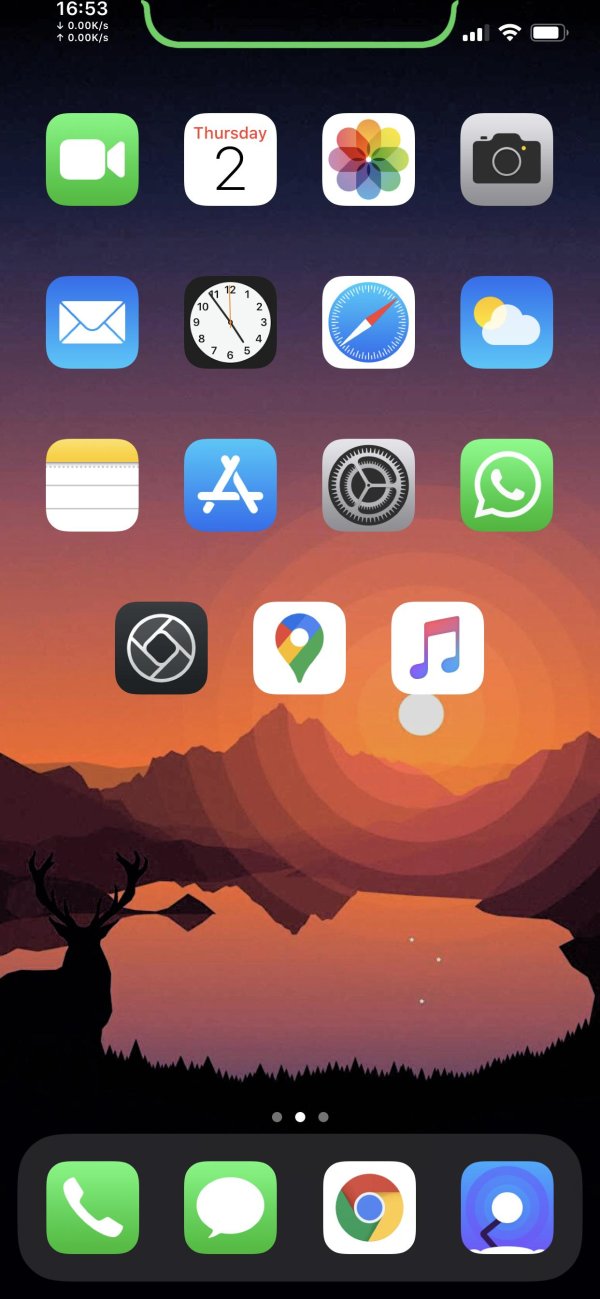Open the Settings gear app
The width and height of the screenshot is (600, 1299).
point(368,485)
